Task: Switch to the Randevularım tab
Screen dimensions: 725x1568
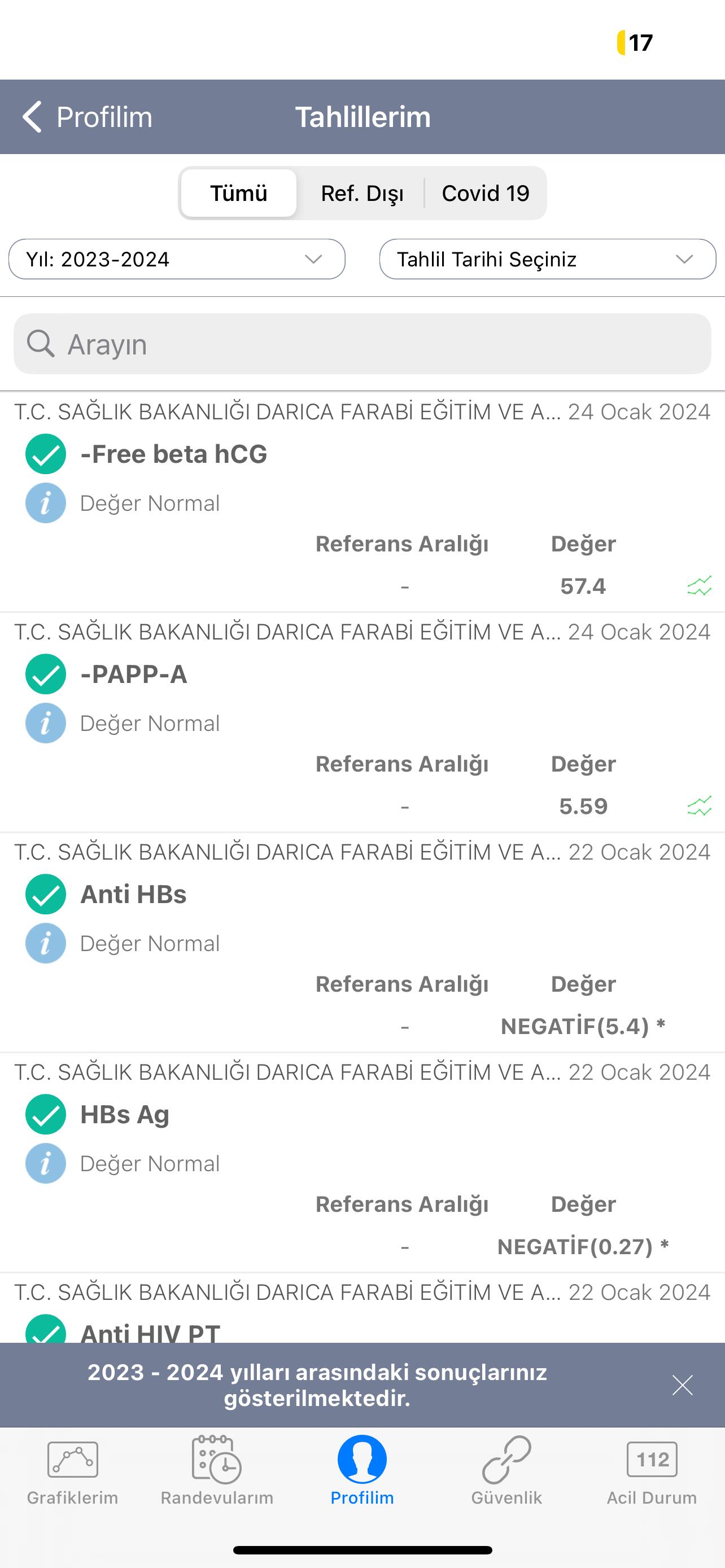Action: pos(217,1470)
